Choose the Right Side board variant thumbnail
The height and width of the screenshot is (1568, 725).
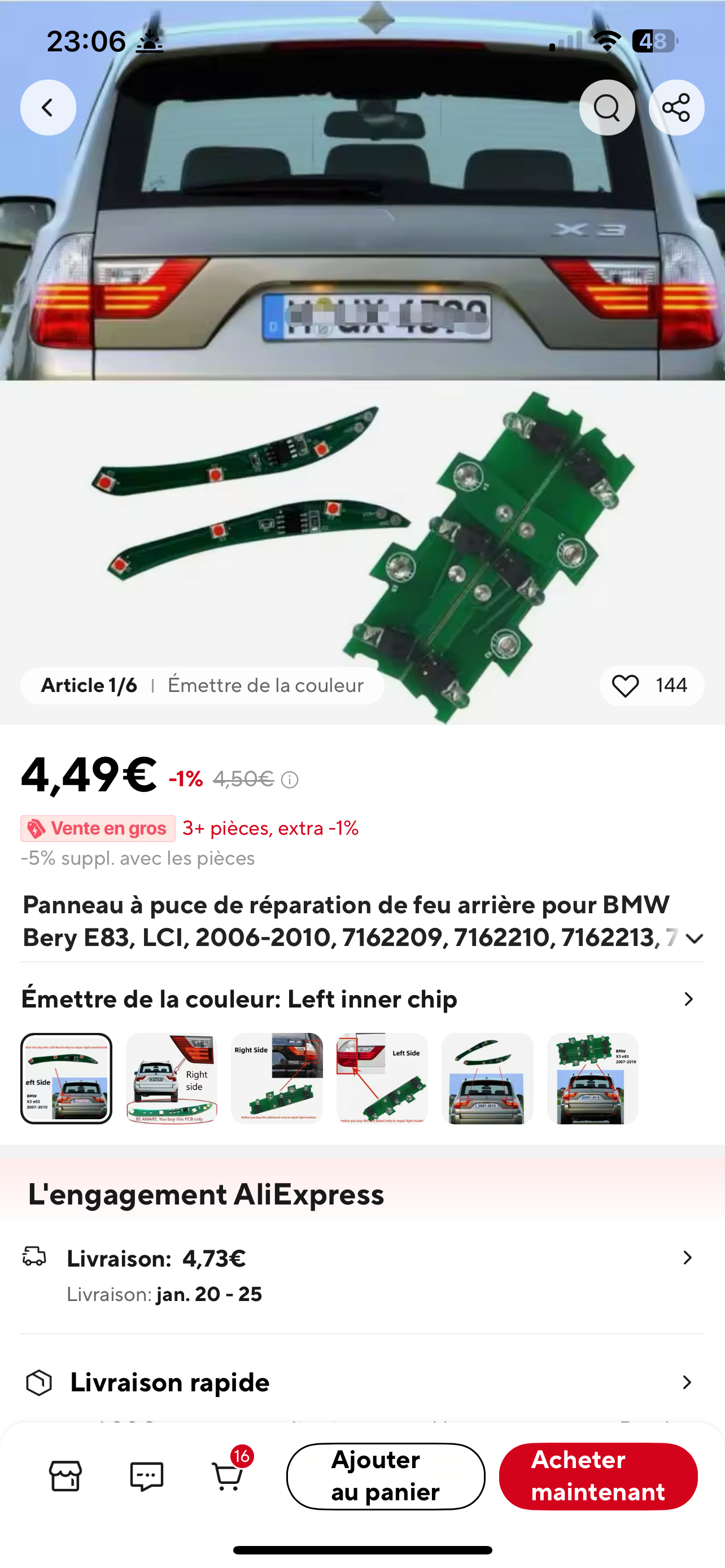pyautogui.click(x=277, y=1078)
